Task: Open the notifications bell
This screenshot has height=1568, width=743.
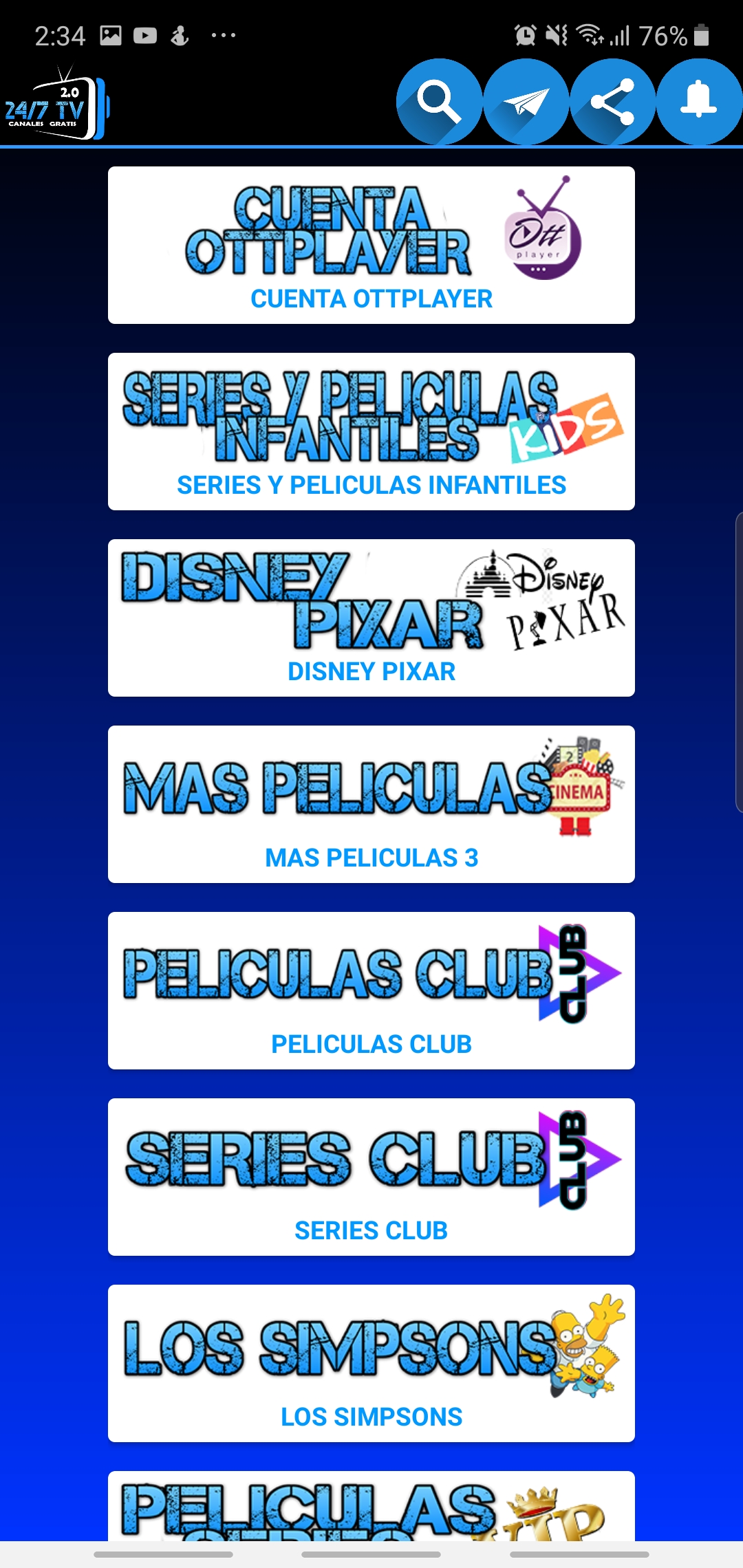Action: click(x=699, y=102)
